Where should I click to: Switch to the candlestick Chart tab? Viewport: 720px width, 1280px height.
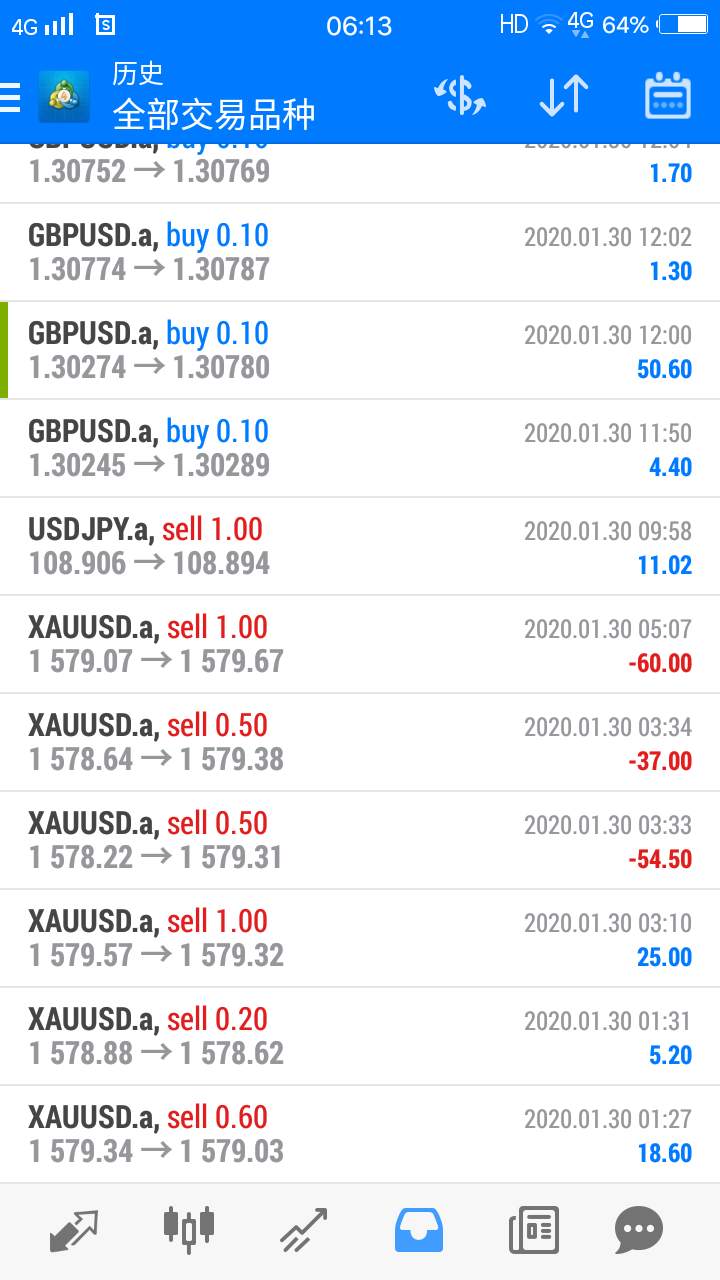click(189, 1229)
